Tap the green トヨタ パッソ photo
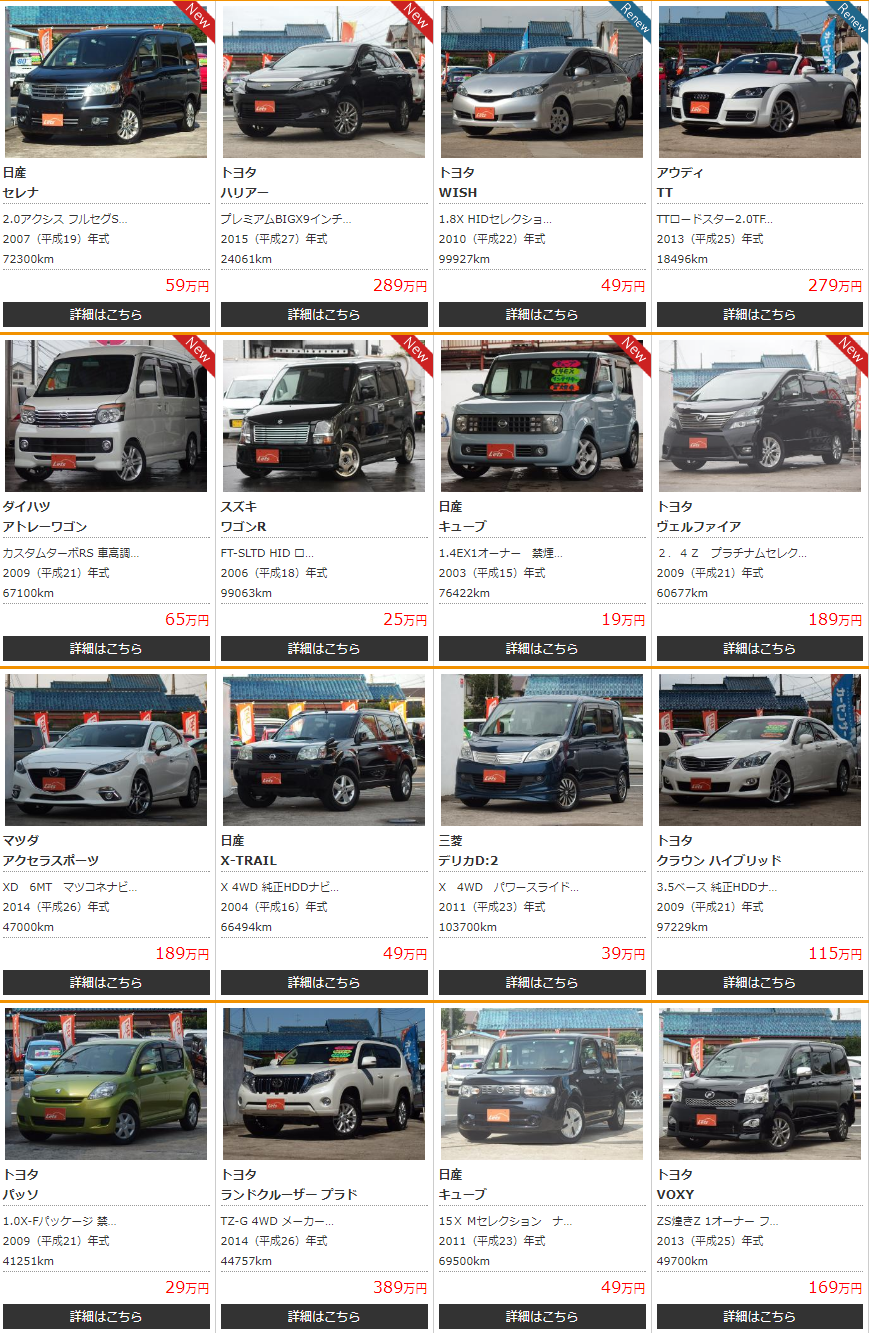The image size is (869, 1333). pyautogui.click(x=106, y=1084)
